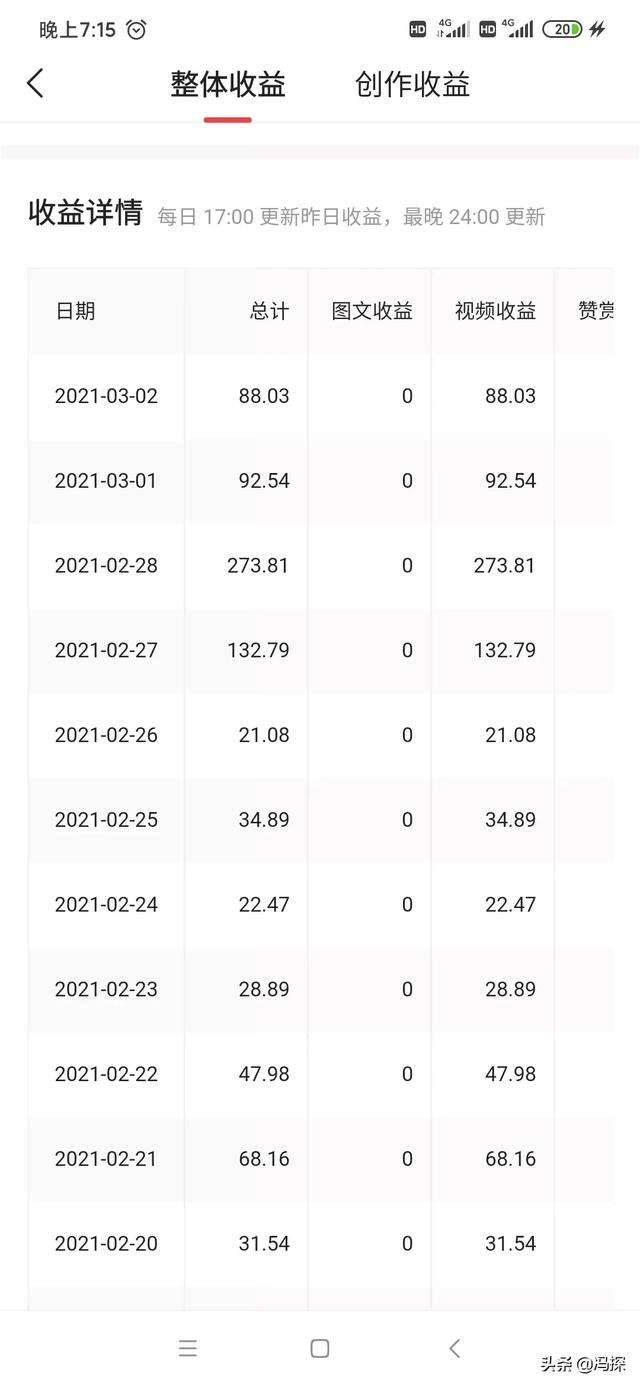This screenshot has width=640, height=1387.
Task: Switch to the 创作收益 tab
Action: (x=412, y=85)
